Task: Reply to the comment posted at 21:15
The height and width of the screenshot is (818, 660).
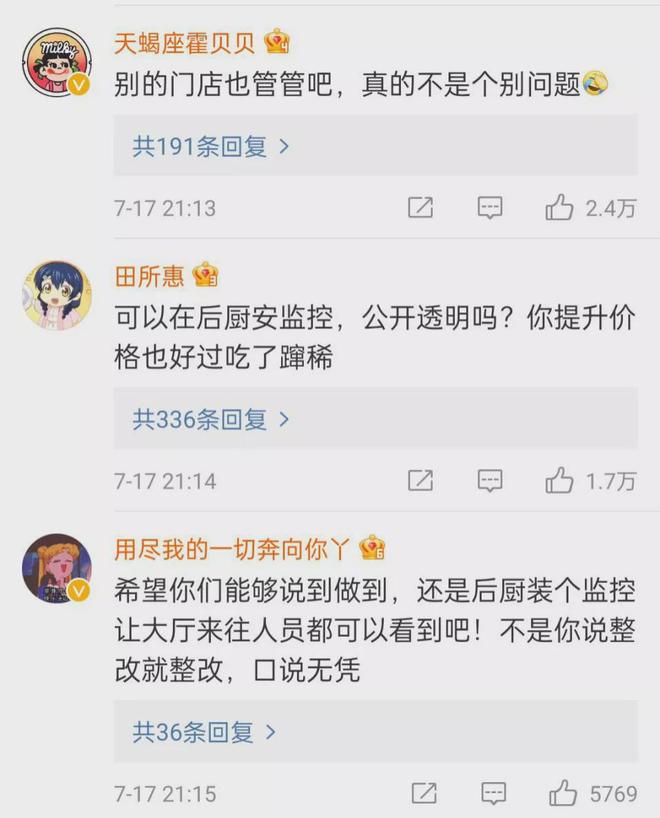Action: tap(493, 794)
